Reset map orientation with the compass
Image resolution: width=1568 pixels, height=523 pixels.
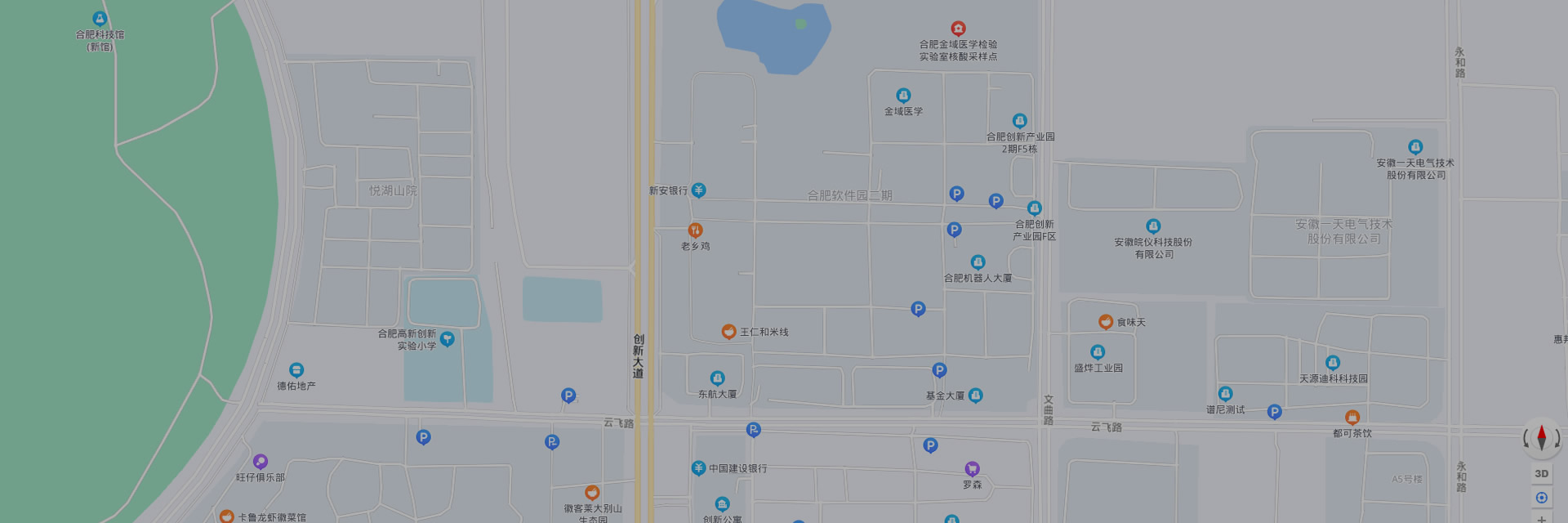(1541, 438)
